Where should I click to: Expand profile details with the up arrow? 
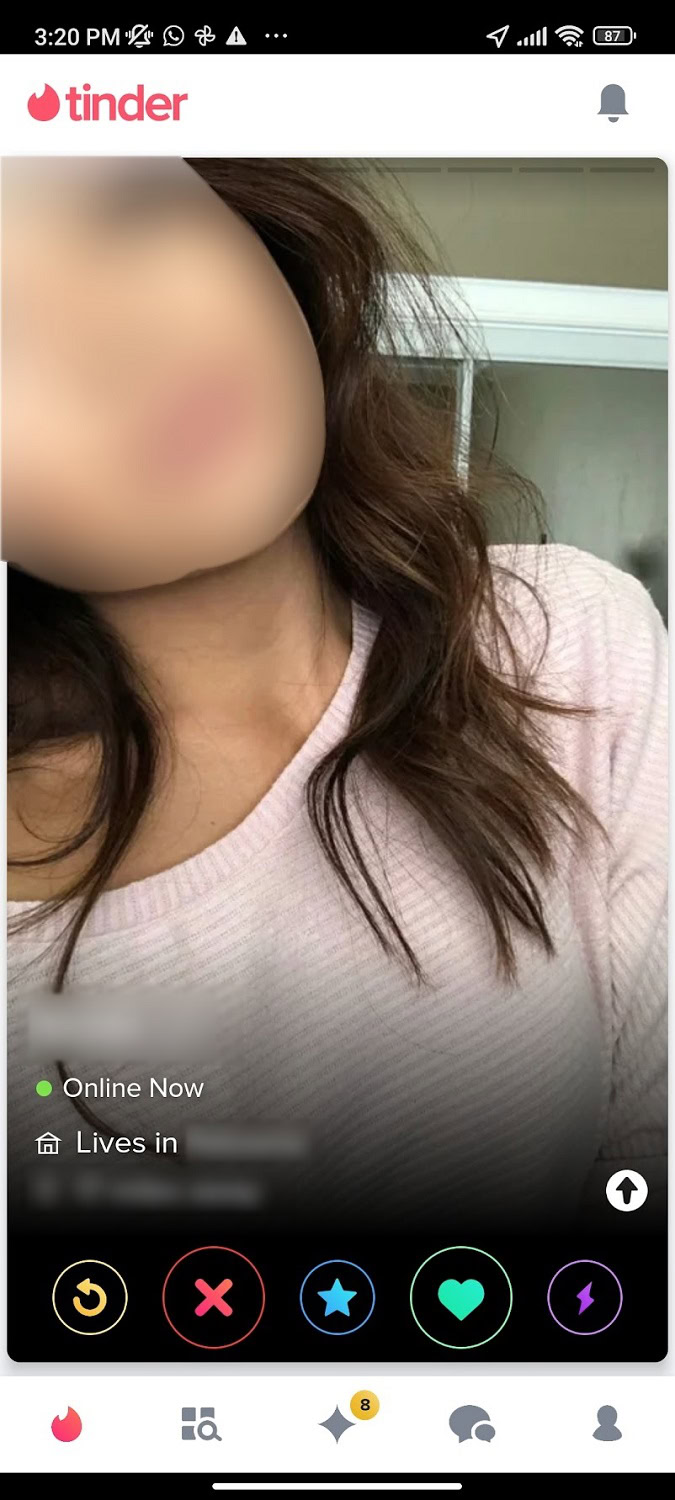(627, 1190)
